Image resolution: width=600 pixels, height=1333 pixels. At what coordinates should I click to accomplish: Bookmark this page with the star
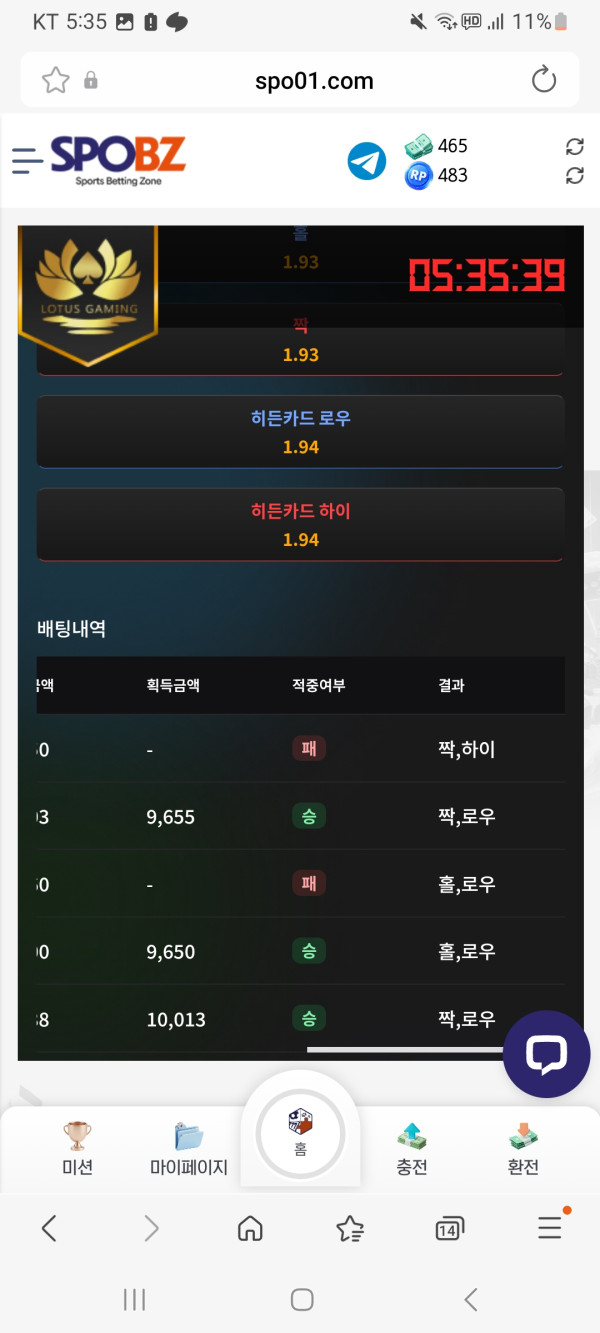click(56, 81)
